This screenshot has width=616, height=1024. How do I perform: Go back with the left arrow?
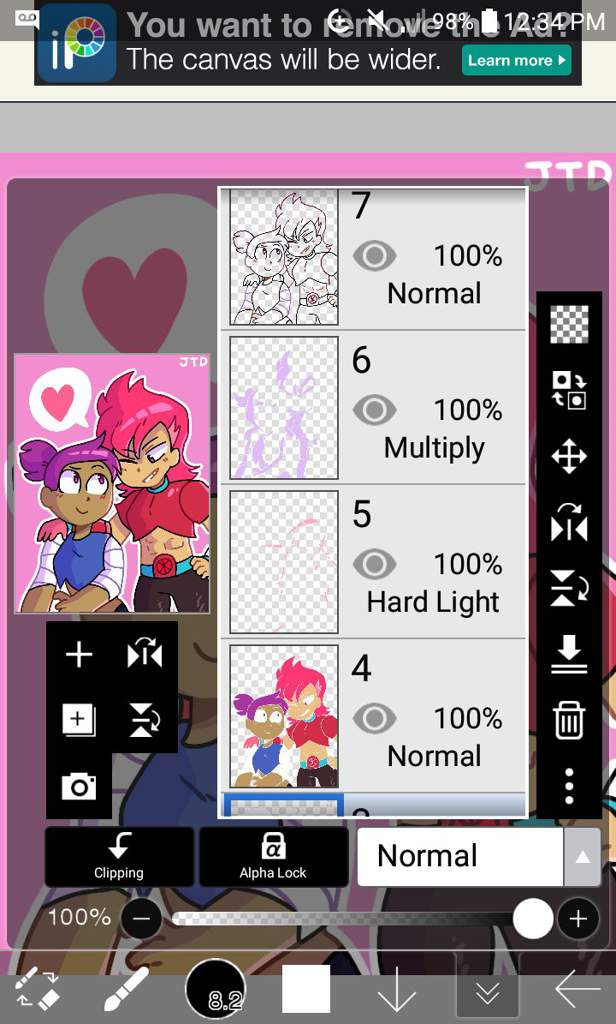(x=578, y=989)
